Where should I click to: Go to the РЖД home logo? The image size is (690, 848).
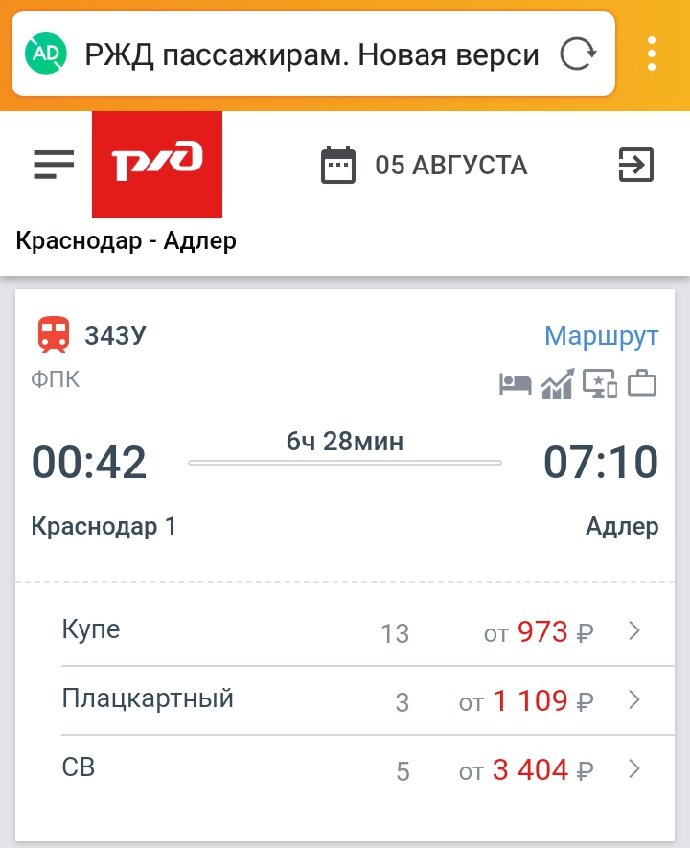tap(157, 164)
